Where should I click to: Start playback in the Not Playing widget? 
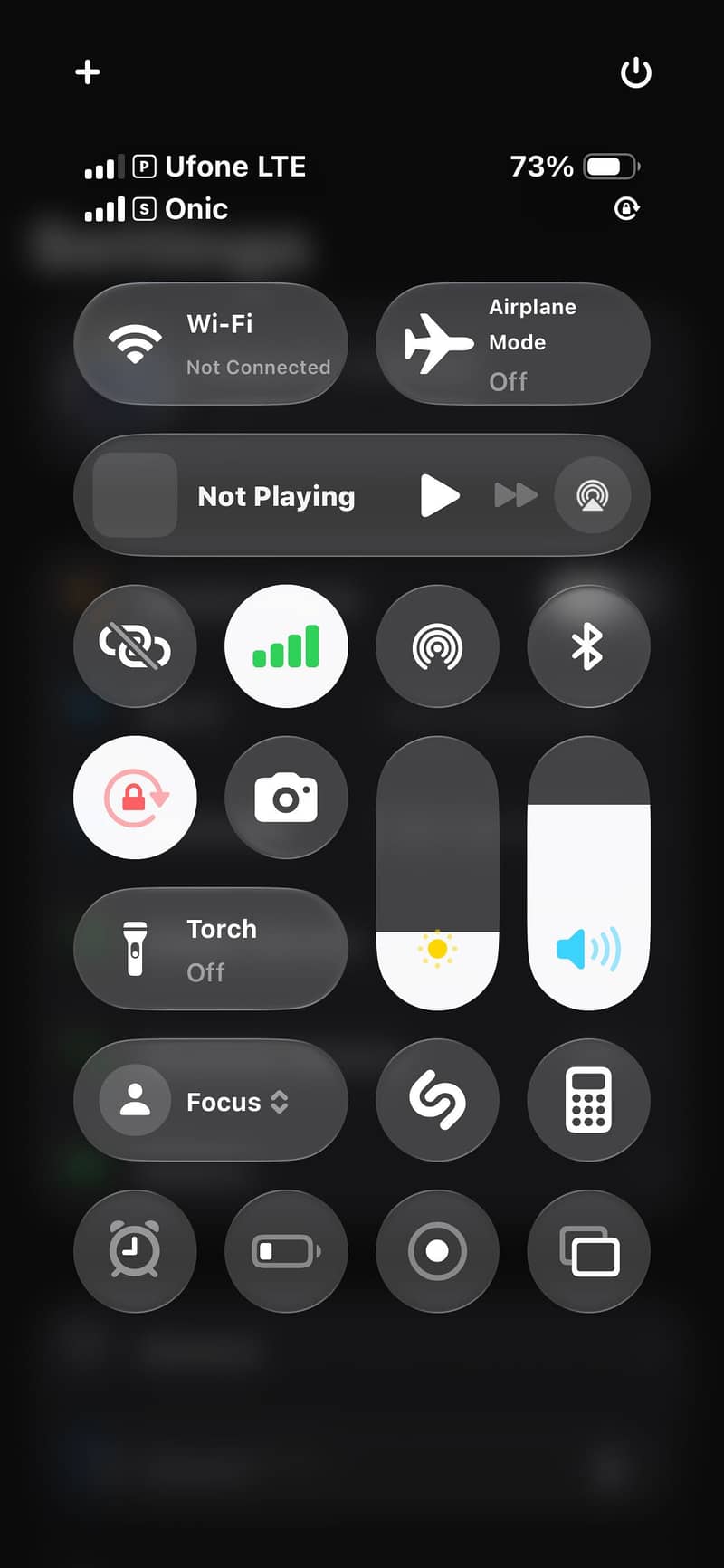click(x=440, y=496)
